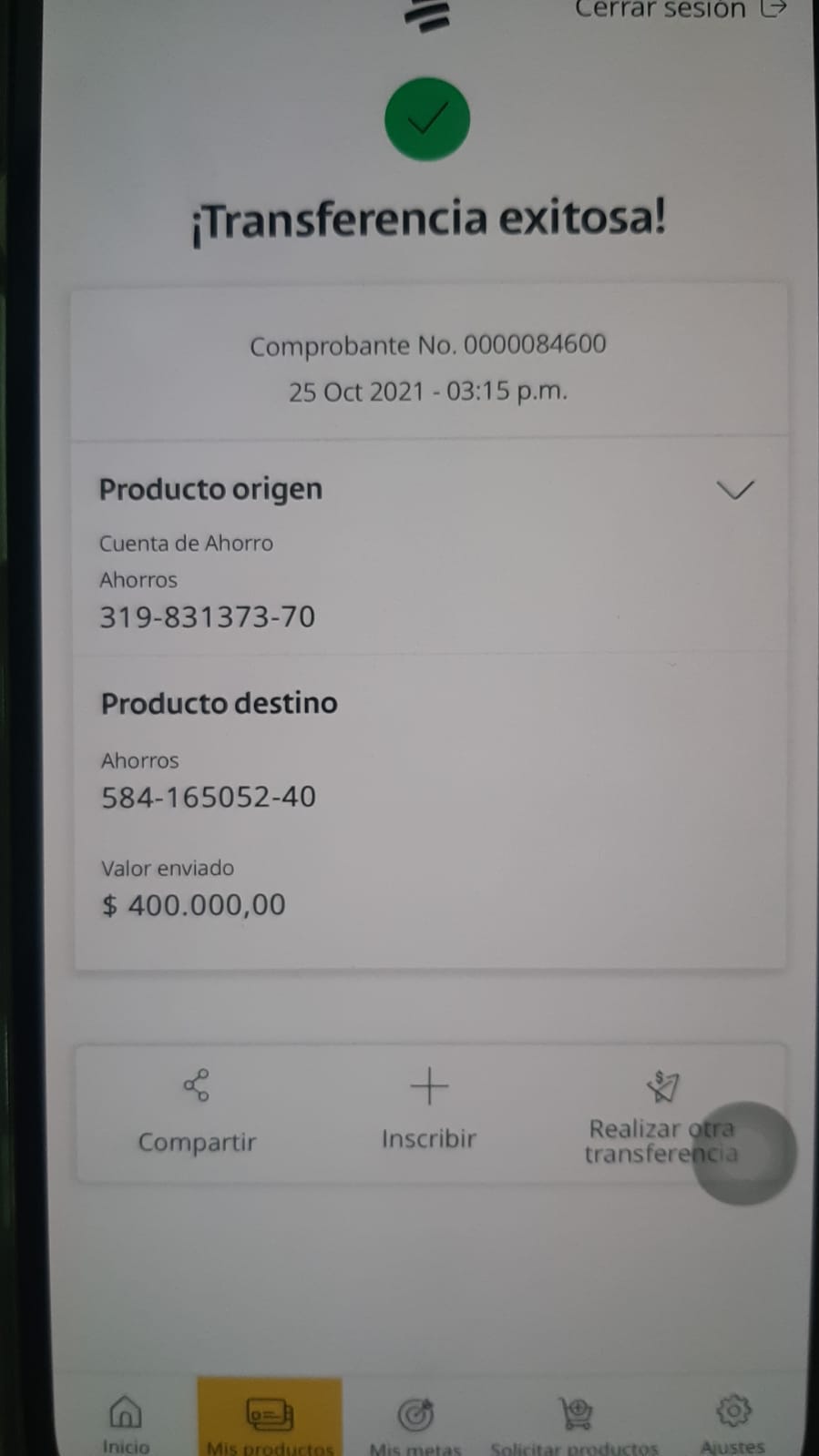Open the Solicitar productos tab
819x1456 pixels.
click(574, 1422)
